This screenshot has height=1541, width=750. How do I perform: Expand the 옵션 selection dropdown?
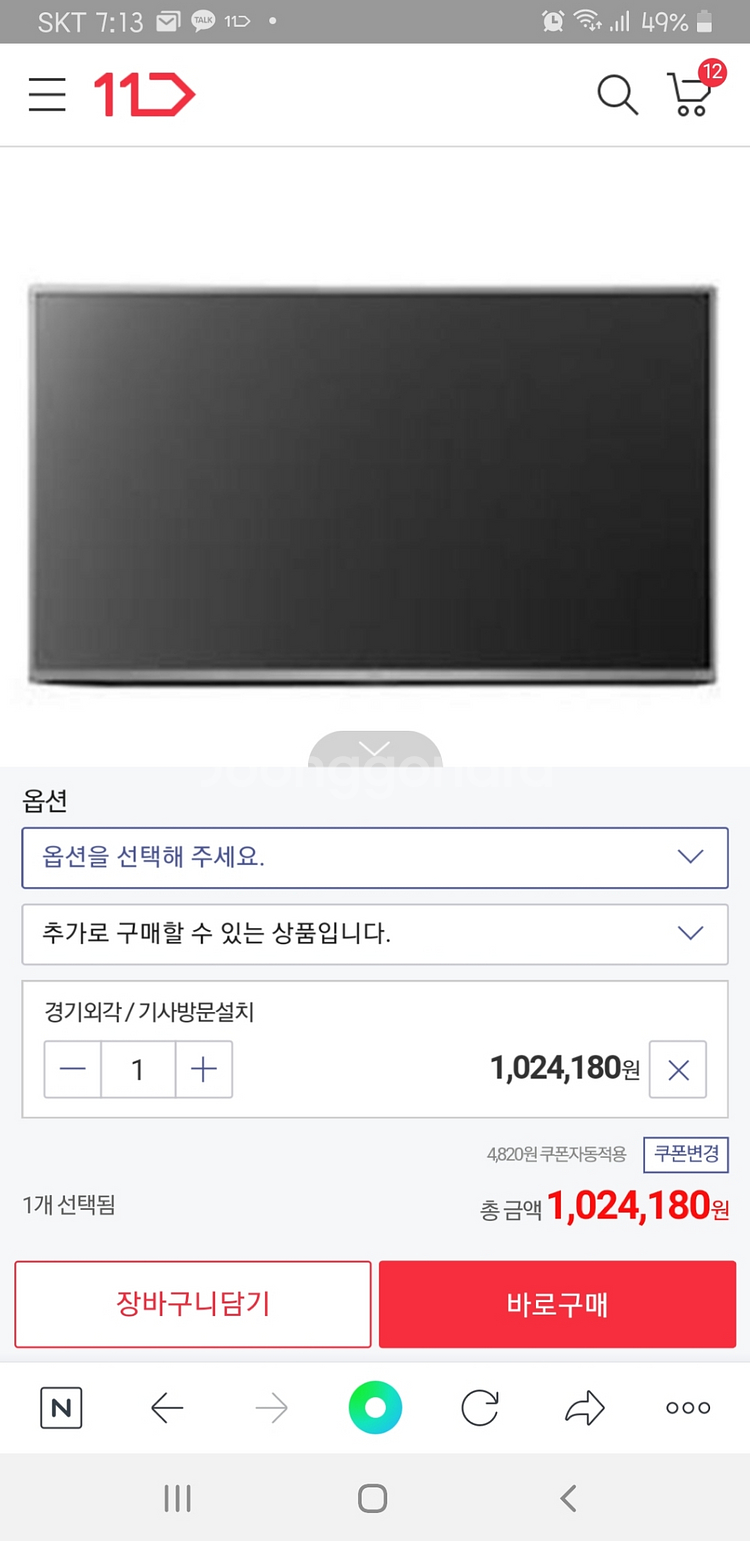coord(375,857)
